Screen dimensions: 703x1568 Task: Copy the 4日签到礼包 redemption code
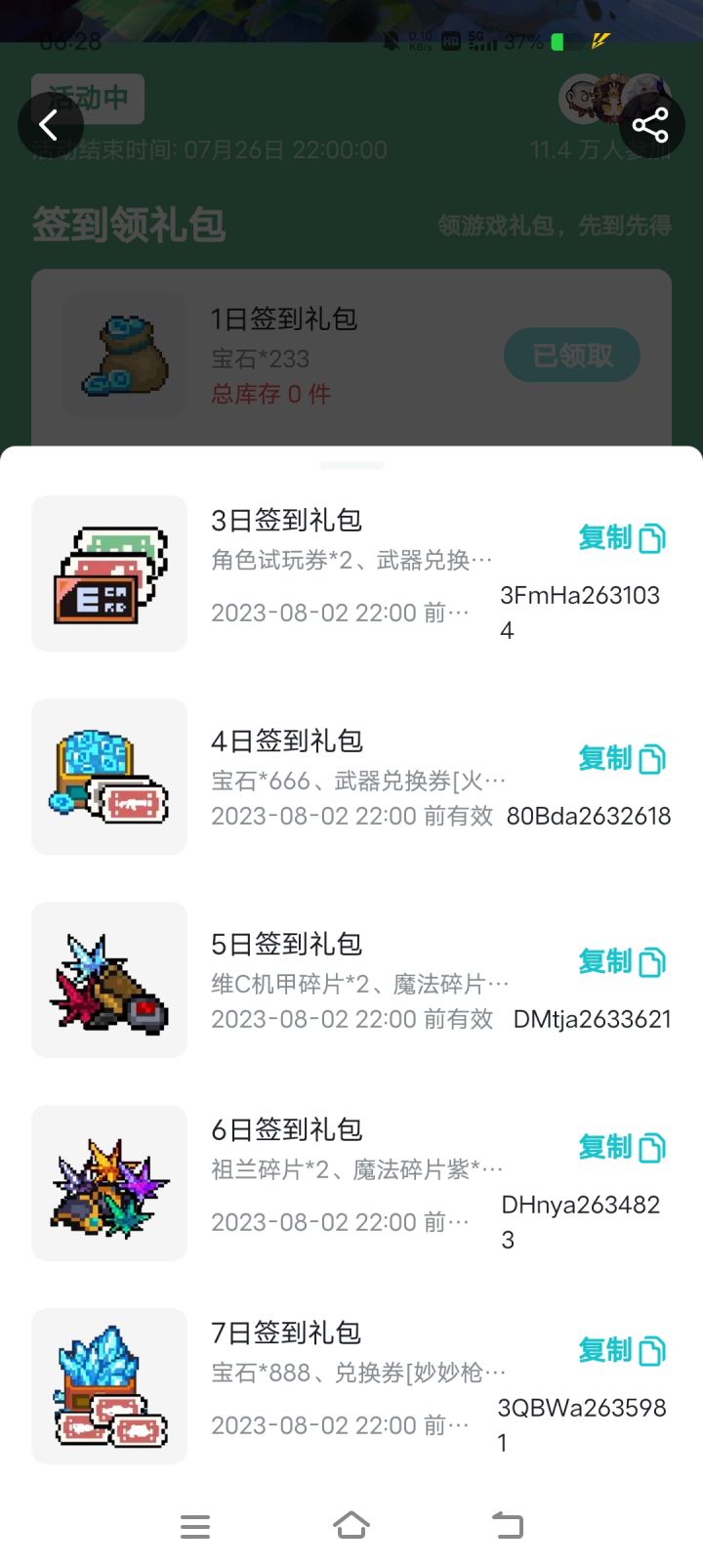[x=622, y=759]
